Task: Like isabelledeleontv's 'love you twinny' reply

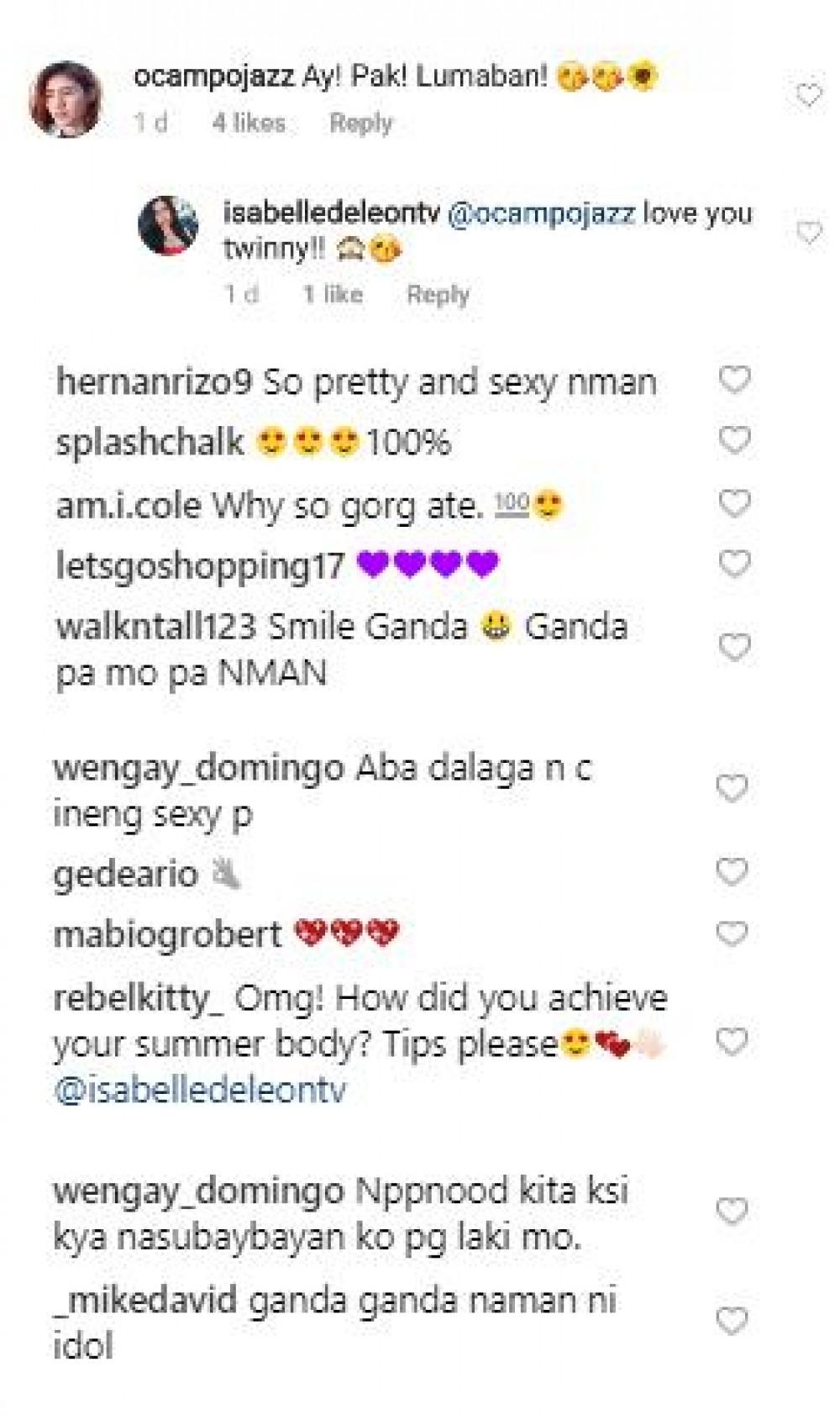Action: pos(808,232)
